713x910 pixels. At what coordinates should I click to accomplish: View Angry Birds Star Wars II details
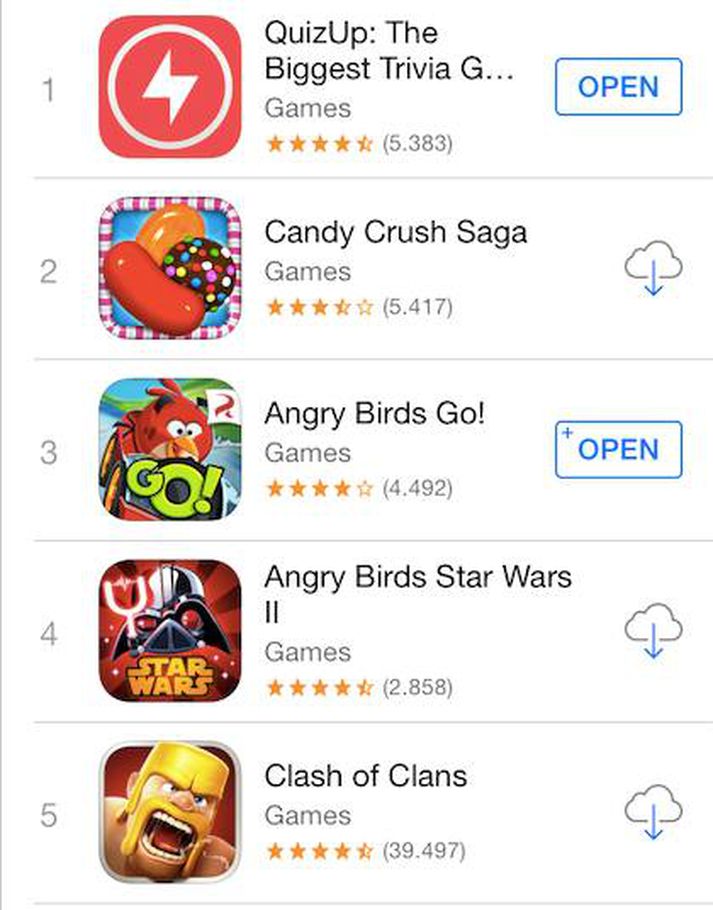(x=417, y=577)
